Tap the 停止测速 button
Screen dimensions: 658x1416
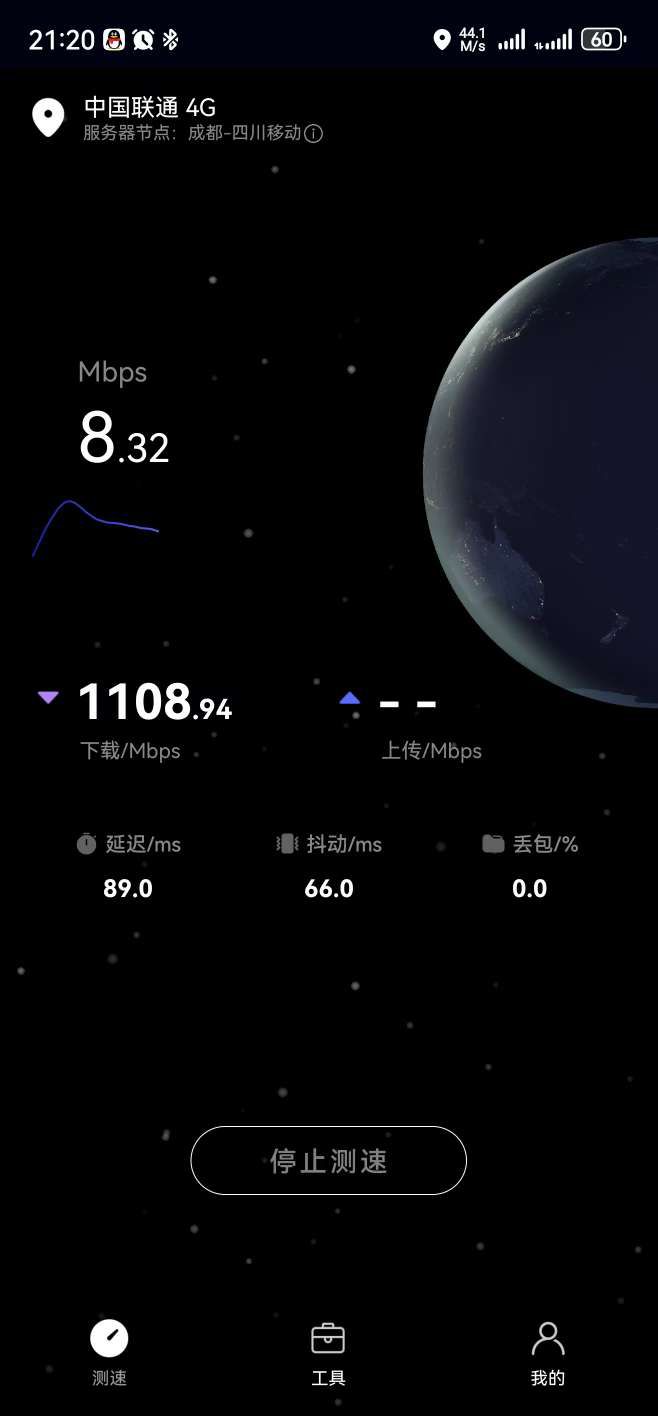tap(328, 1160)
